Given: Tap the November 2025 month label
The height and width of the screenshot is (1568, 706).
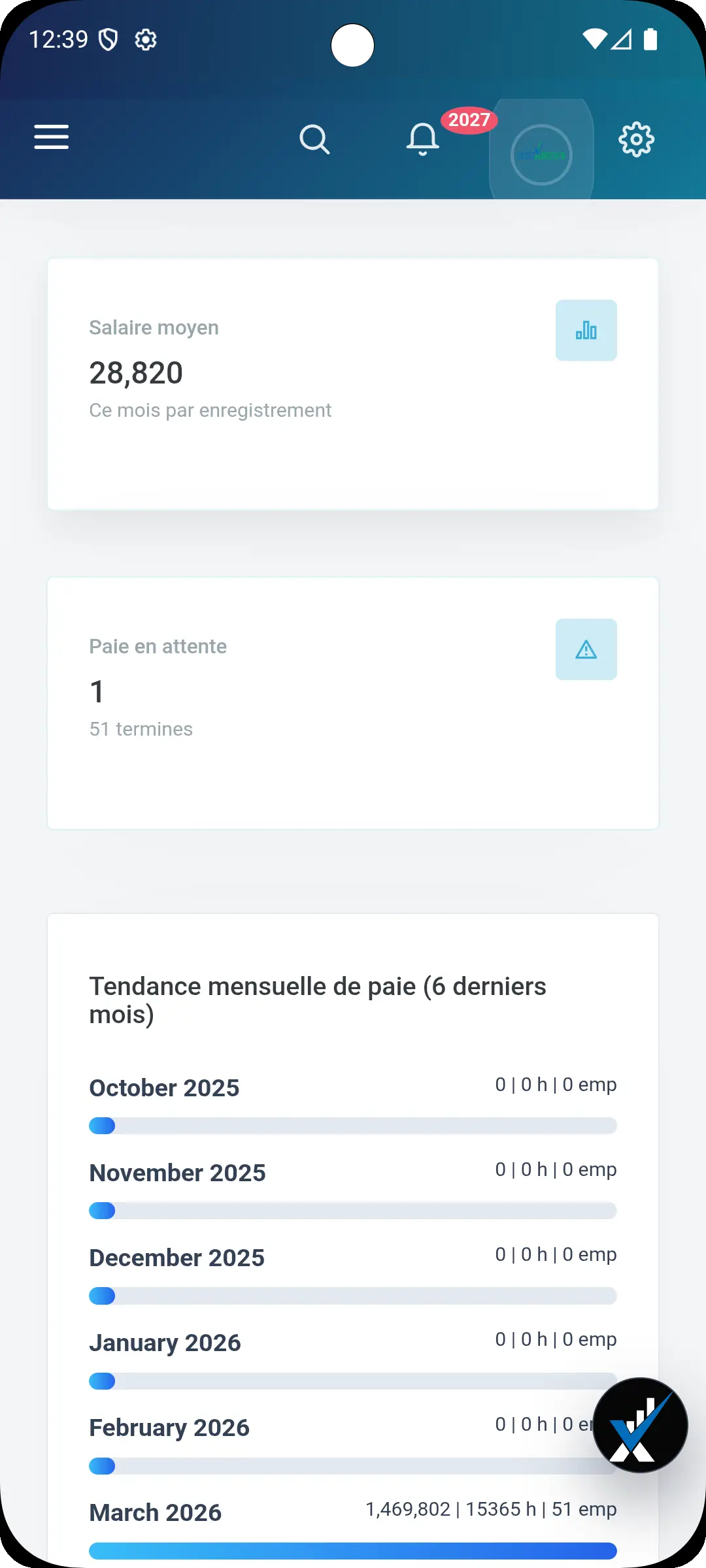Looking at the screenshot, I should pyautogui.click(x=177, y=1173).
